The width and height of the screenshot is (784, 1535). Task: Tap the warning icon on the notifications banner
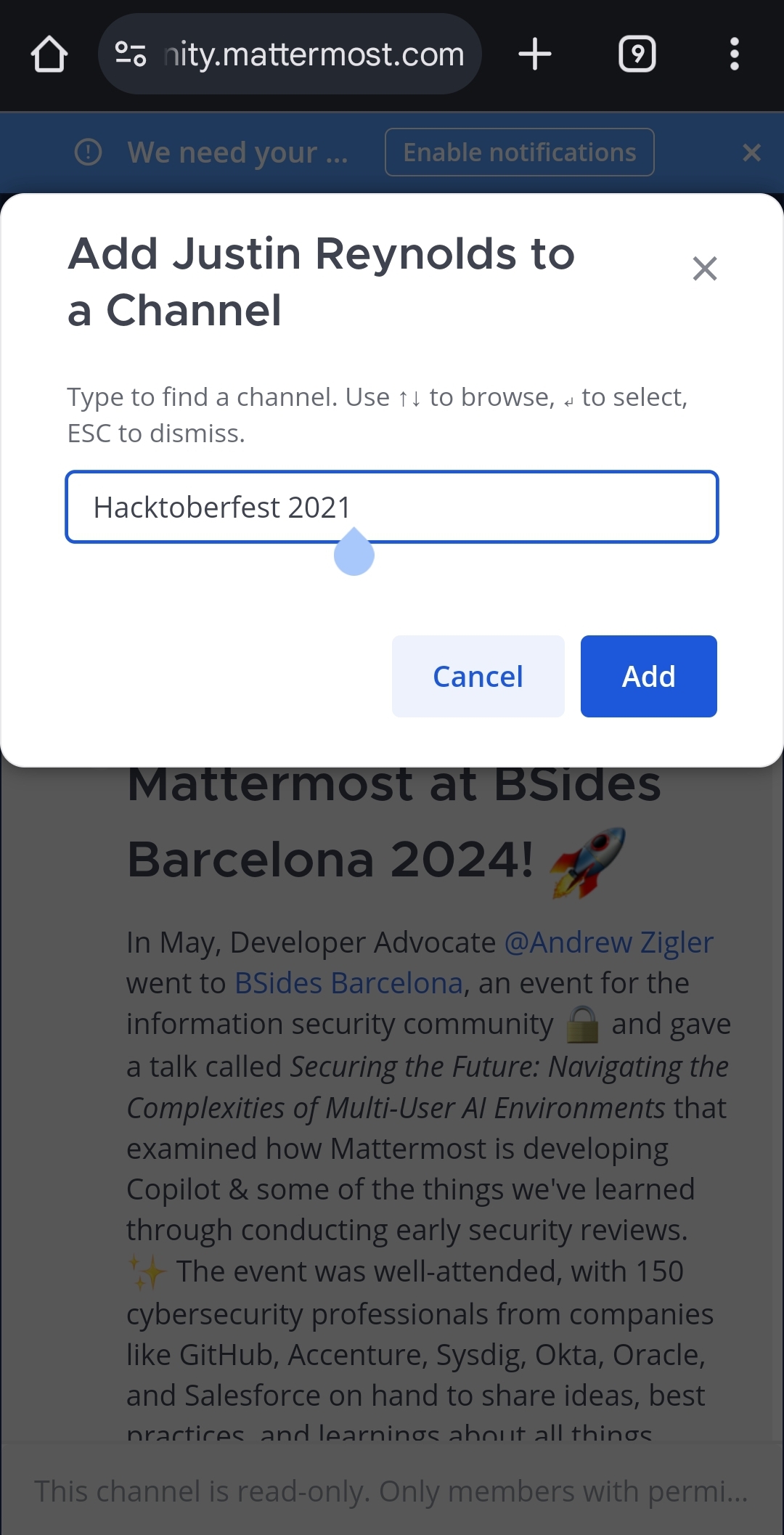coord(87,152)
